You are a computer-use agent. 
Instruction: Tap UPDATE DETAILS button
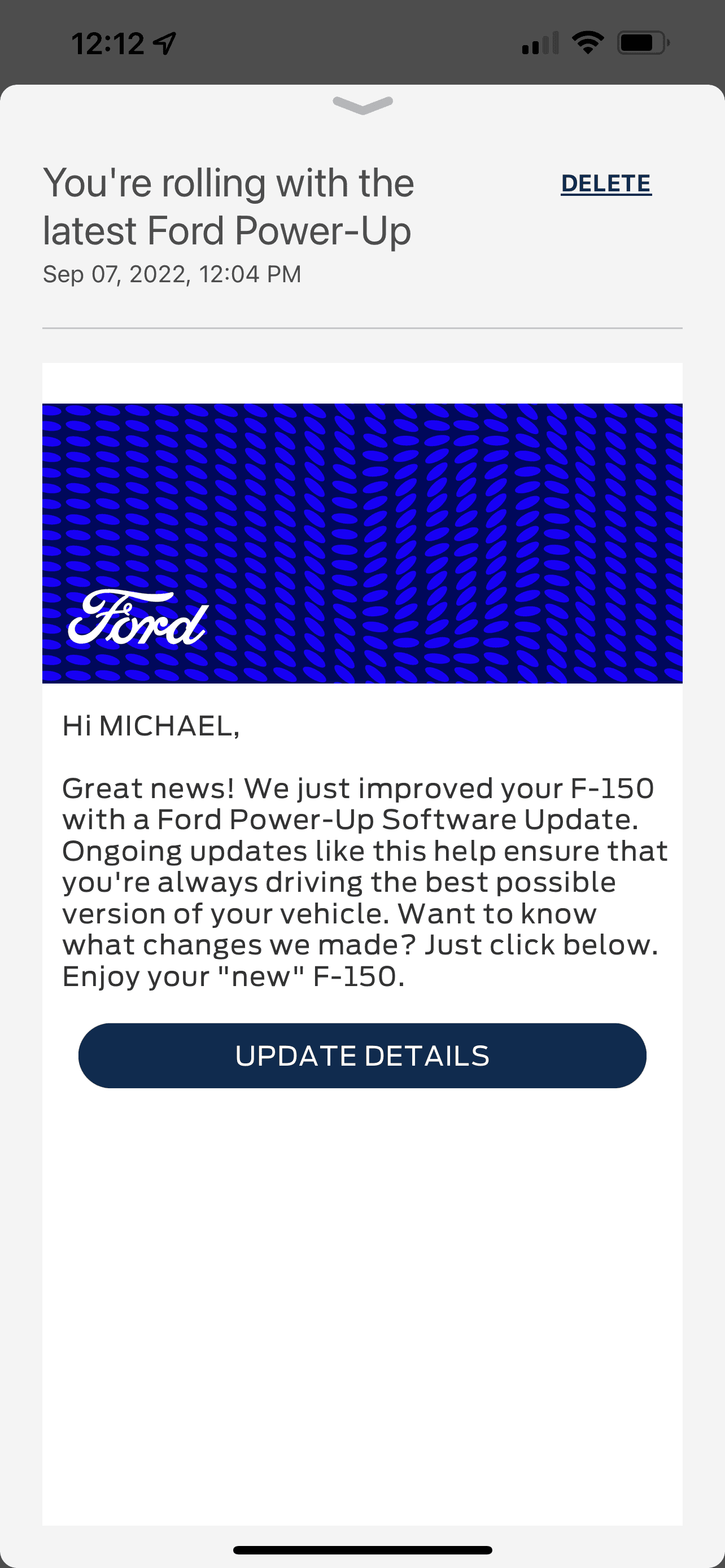[362, 1056]
